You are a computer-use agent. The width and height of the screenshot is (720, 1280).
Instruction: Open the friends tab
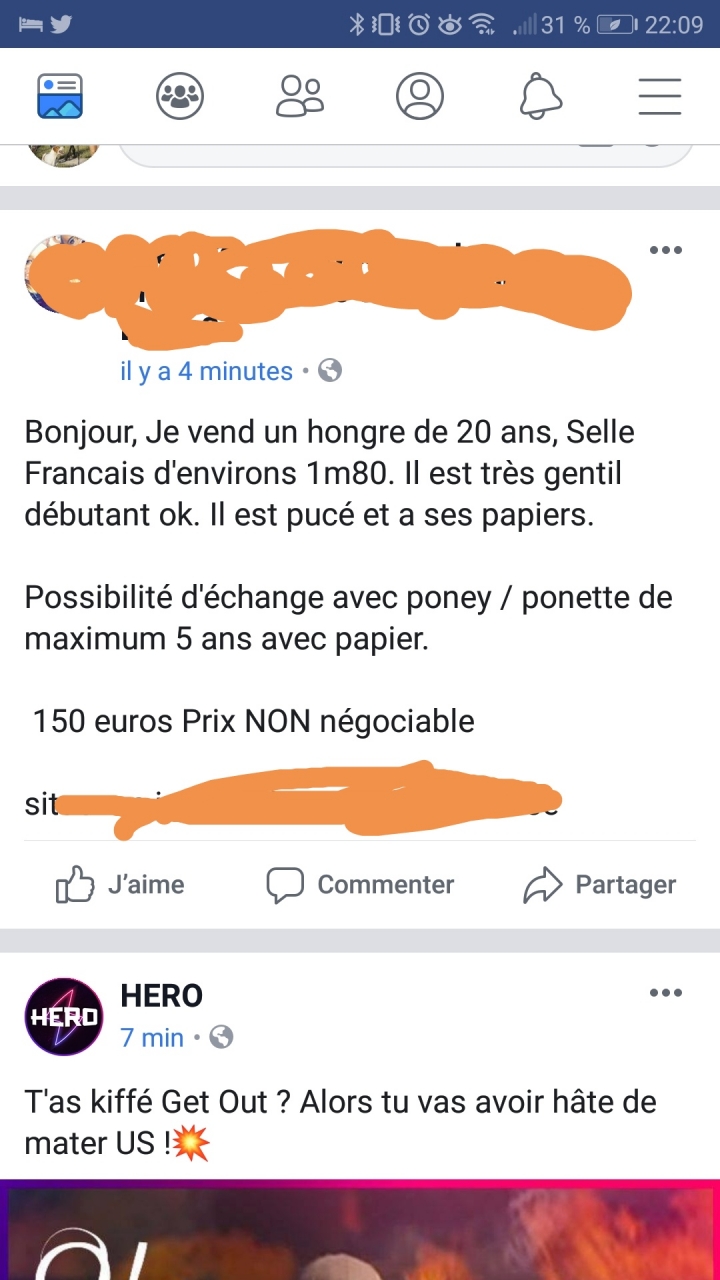click(x=300, y=96)
